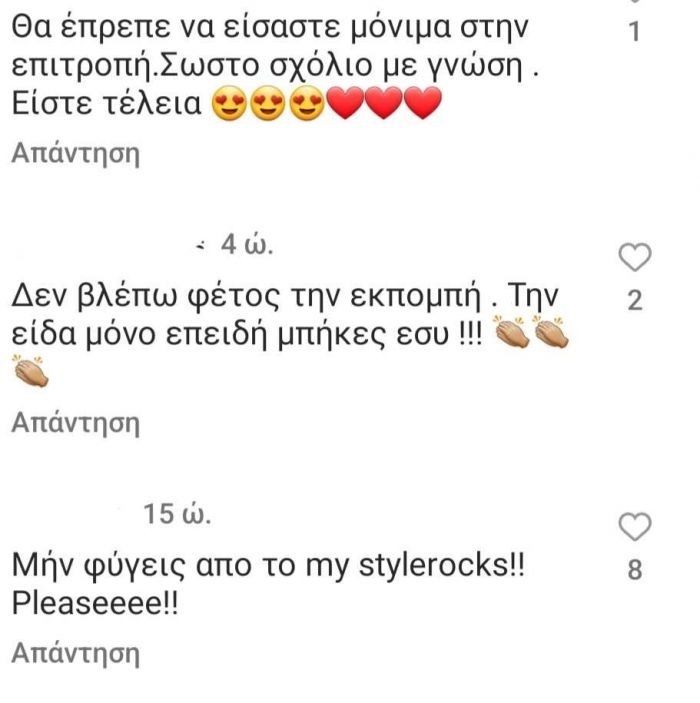The width and height of the screenshot is (700, 703).
Task: Like the 'Δεν βλέπω φέτος την εκπομπή' comment
Action: coord(635,259)
